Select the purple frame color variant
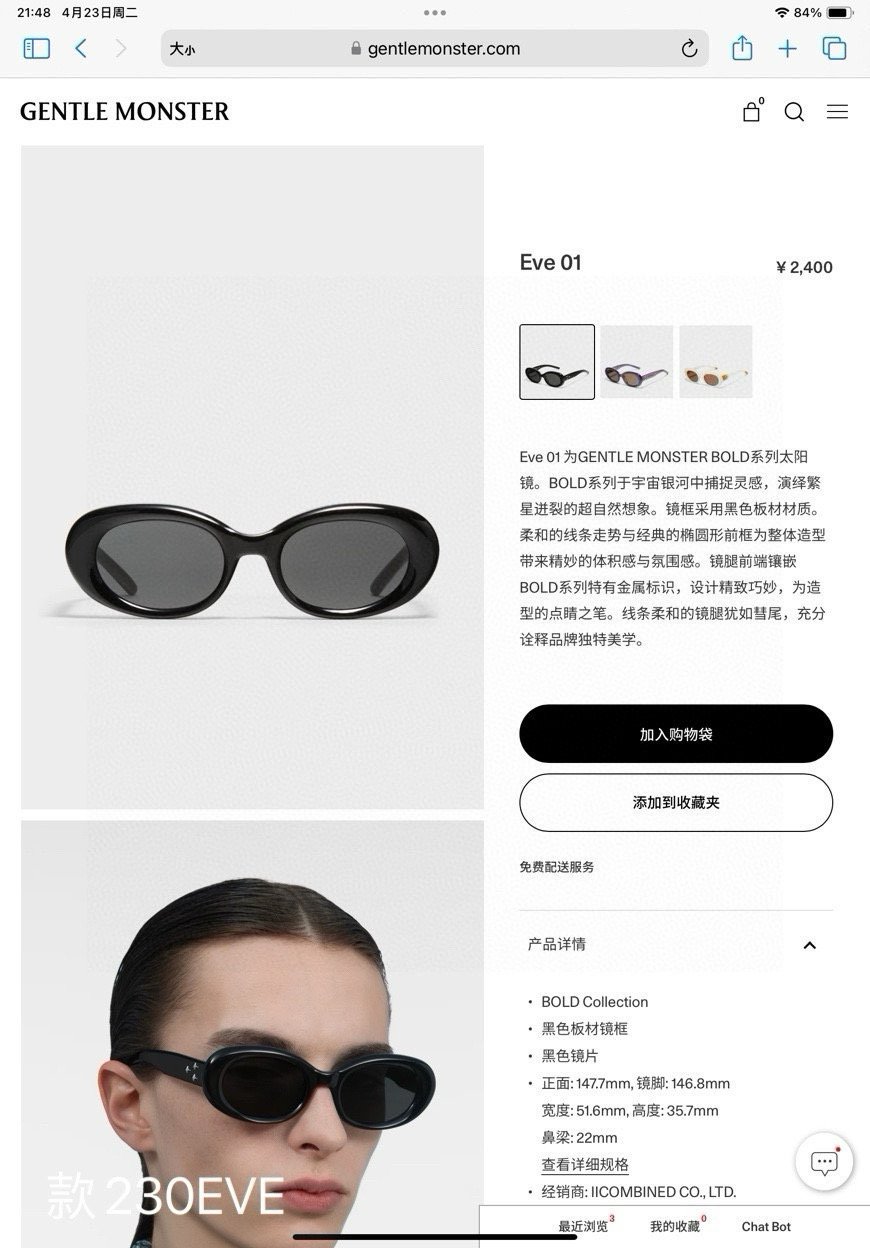The image size is (870, 1248). [x=637, y=362]
